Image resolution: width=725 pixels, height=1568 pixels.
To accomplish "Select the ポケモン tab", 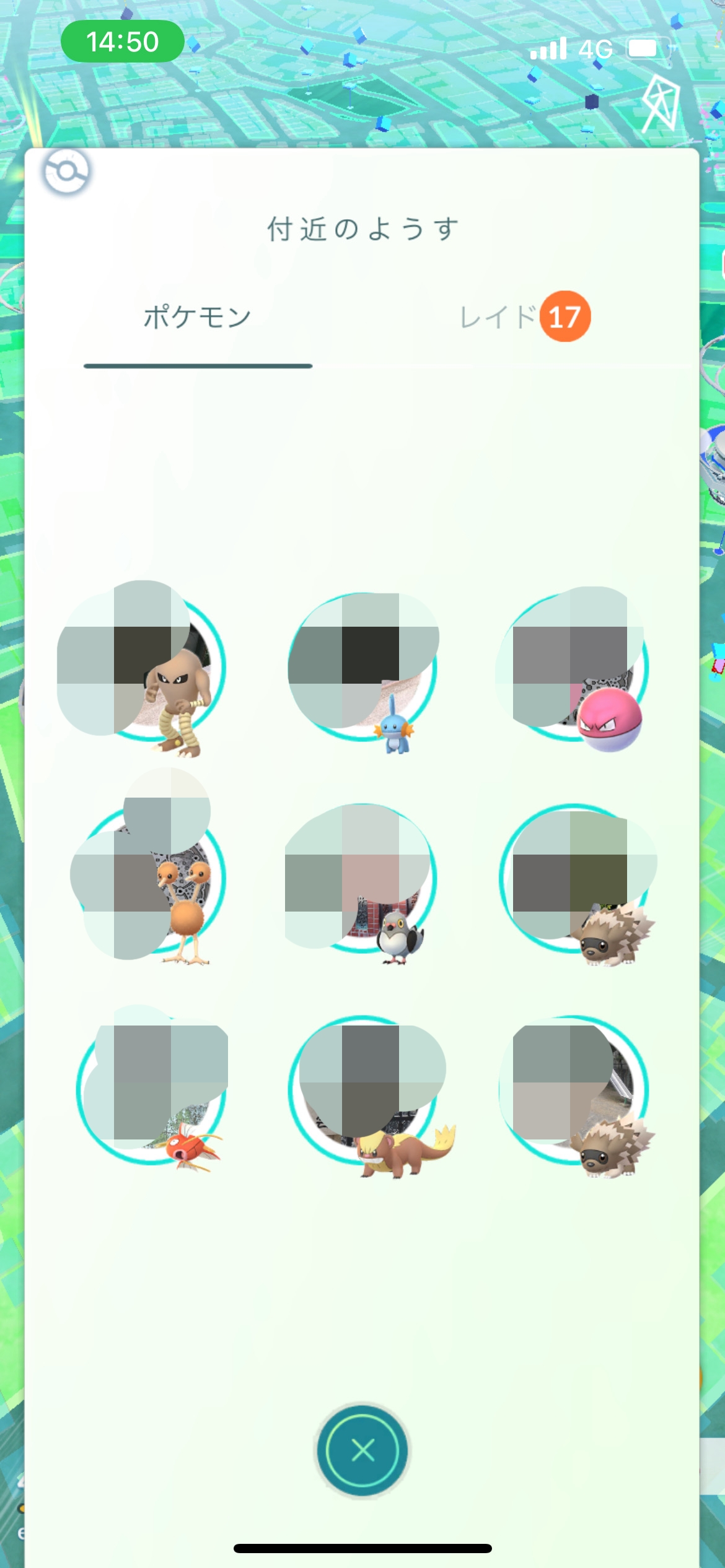I will pyautogui.click(x=198, y=317).
